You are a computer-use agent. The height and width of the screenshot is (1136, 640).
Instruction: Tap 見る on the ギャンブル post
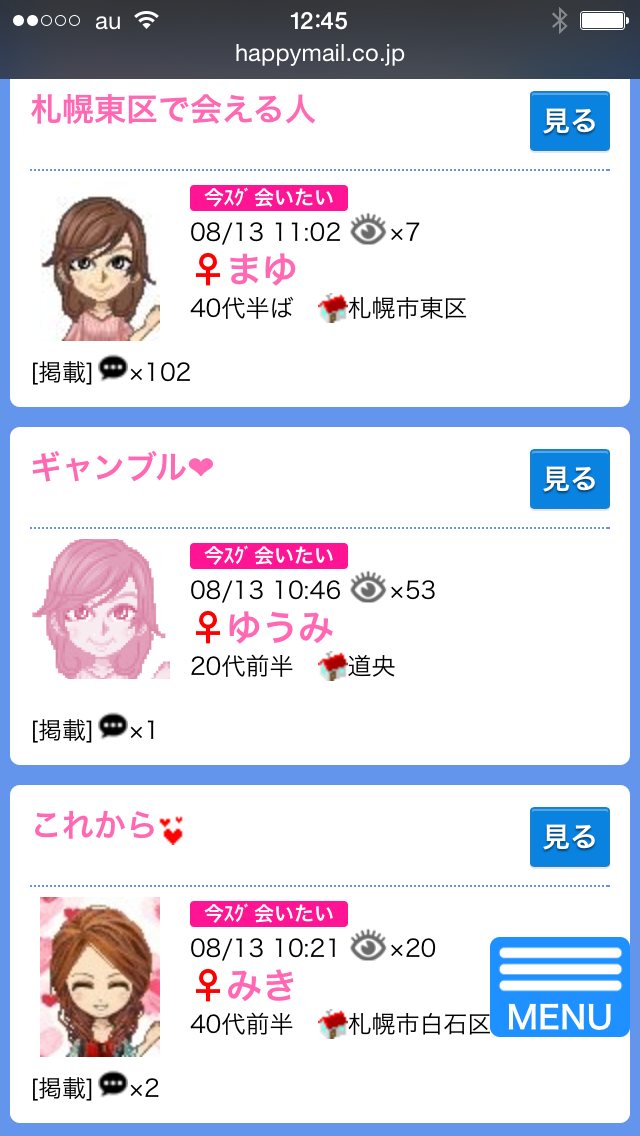pyautogui.click(x=569, y=479)
